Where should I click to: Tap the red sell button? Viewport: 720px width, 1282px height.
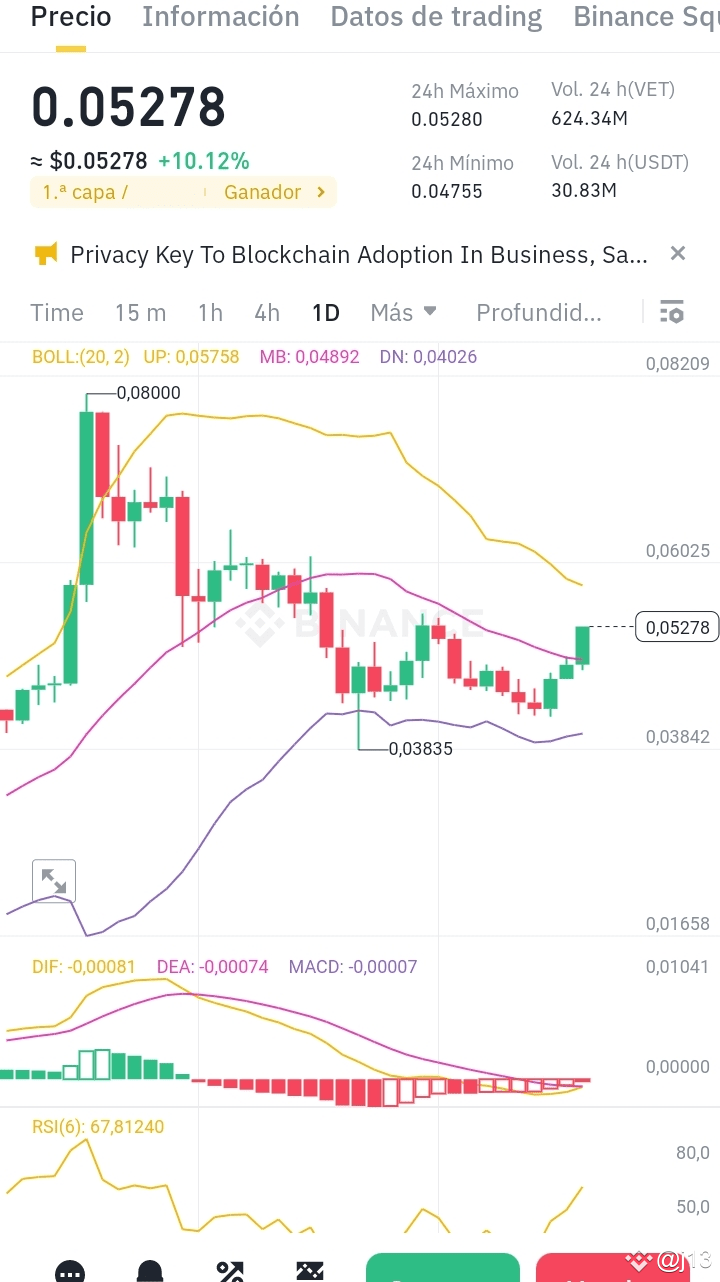click(x=612, y=1268)
